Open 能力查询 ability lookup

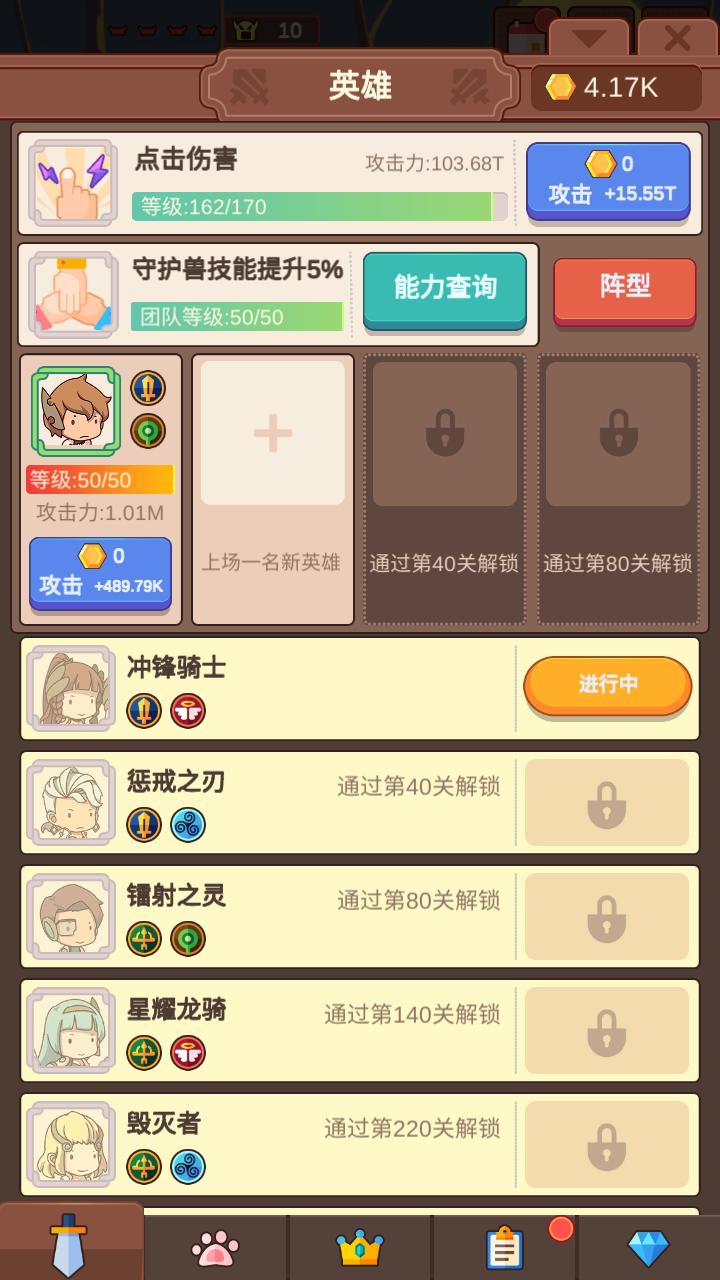click(x=445, y=289)
